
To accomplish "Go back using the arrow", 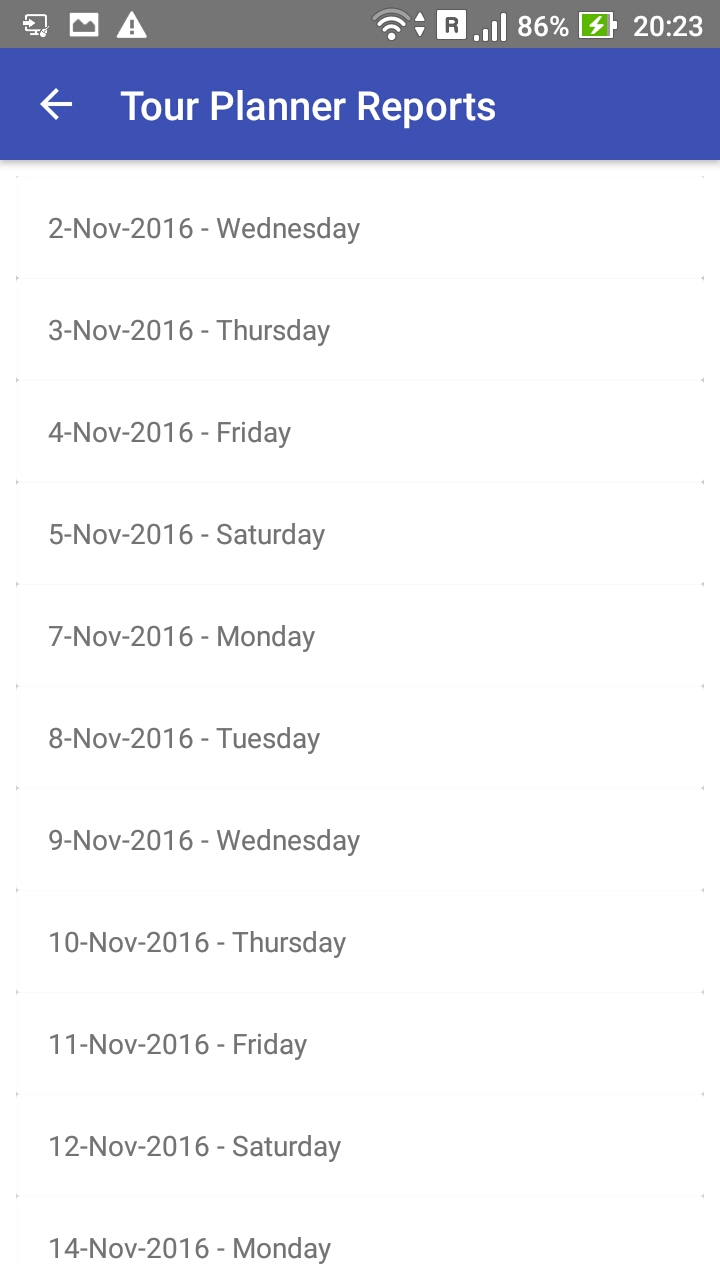I will 56,105.
